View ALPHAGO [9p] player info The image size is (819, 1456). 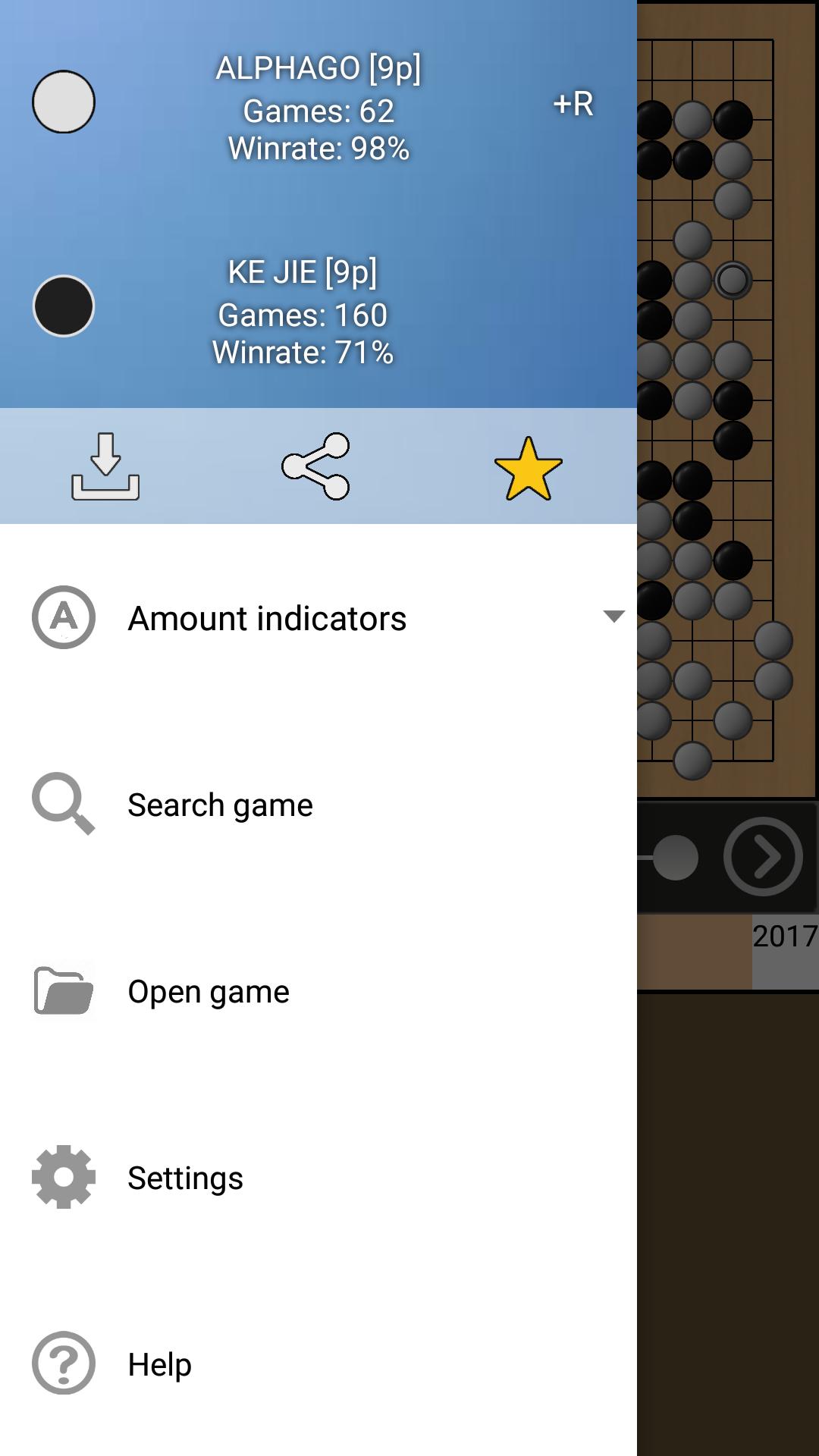(318, 68)
